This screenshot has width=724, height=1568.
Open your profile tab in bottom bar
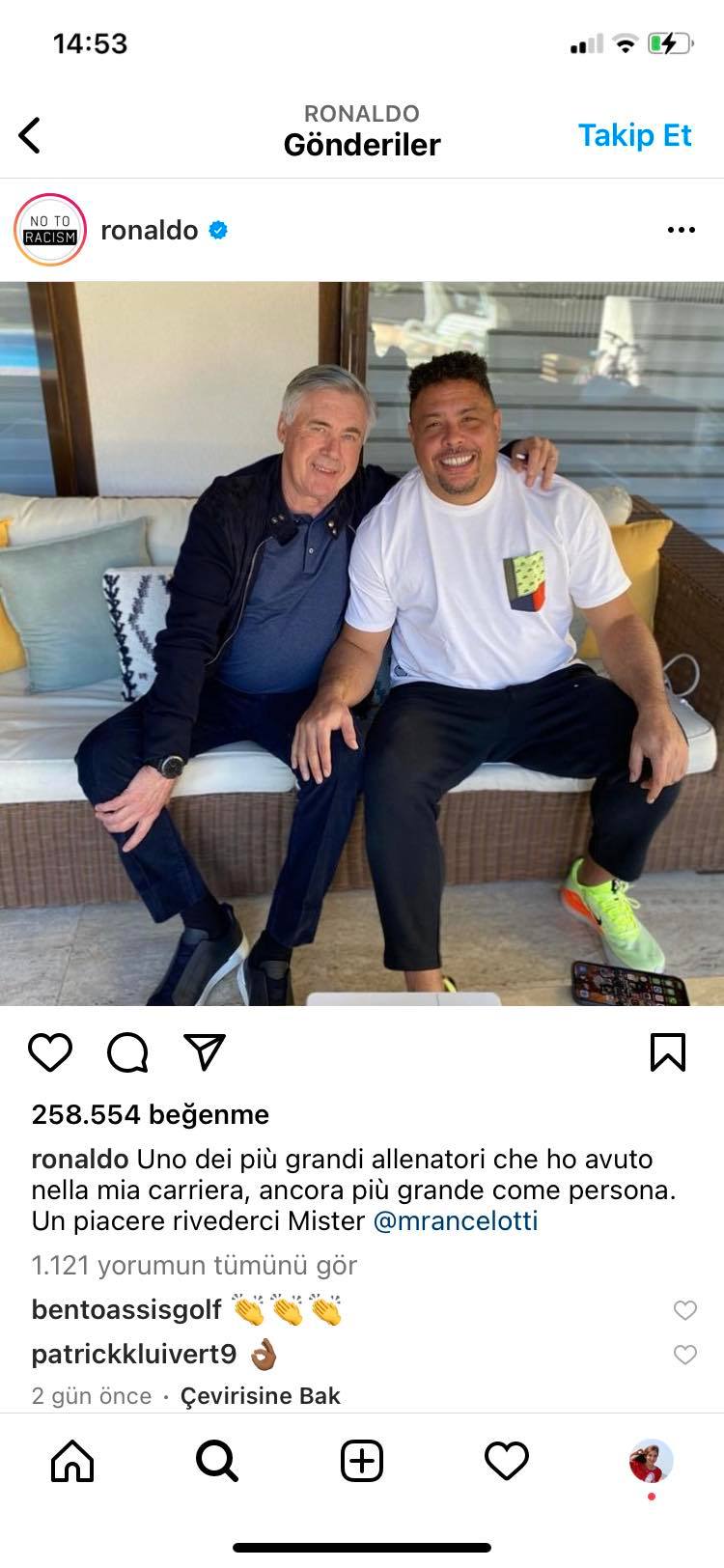(x=652, y=1463)
